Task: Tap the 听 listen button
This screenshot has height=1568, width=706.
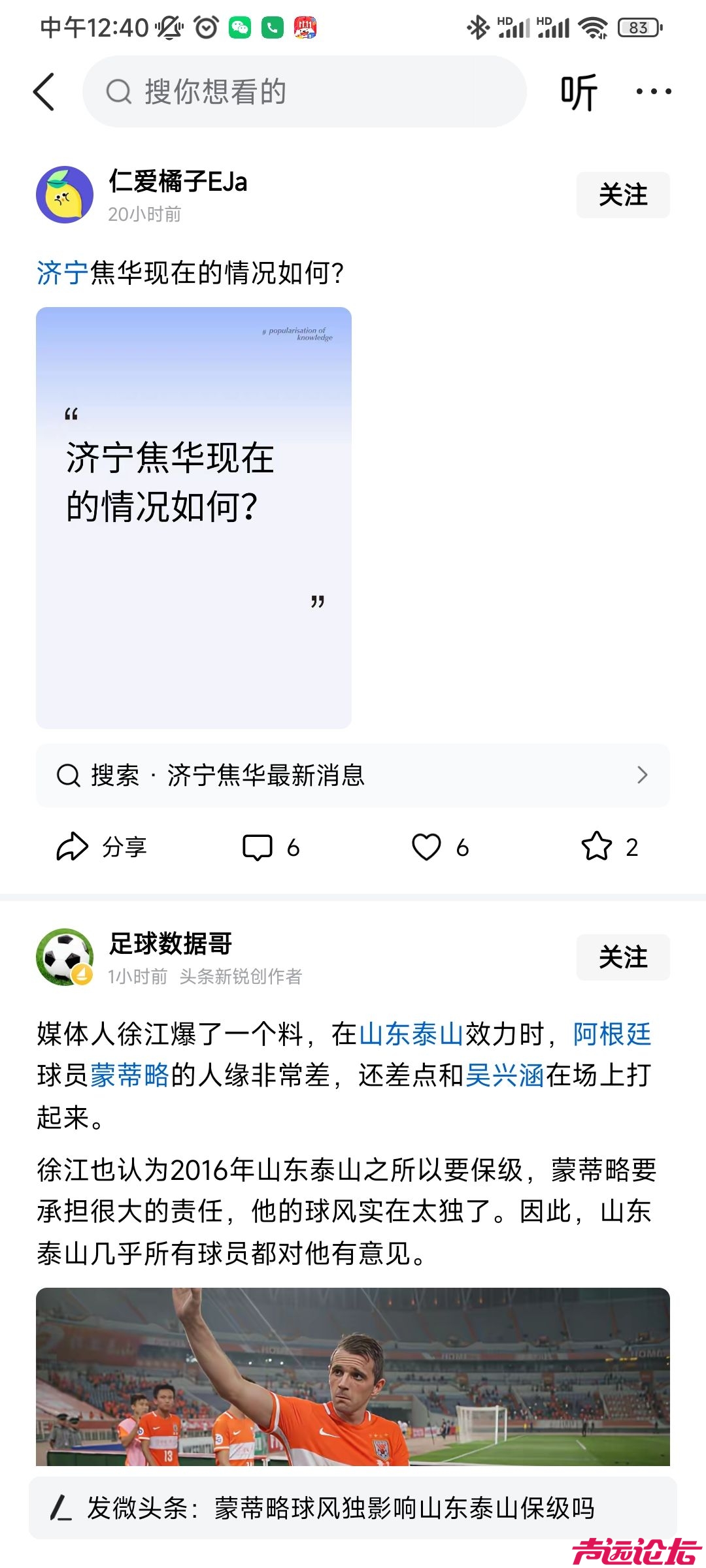Action: click(x=579, y=91)
